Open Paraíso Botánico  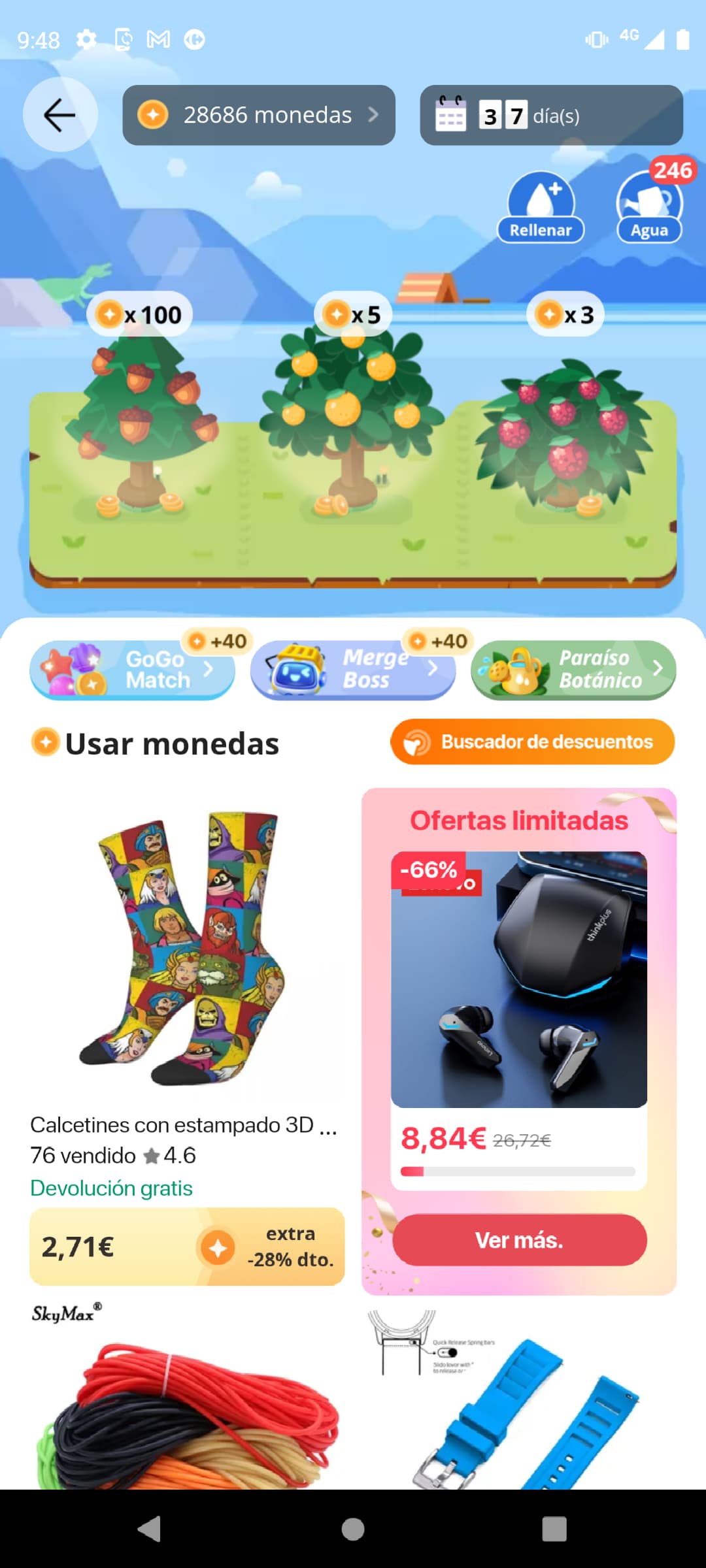coord(573,670)
